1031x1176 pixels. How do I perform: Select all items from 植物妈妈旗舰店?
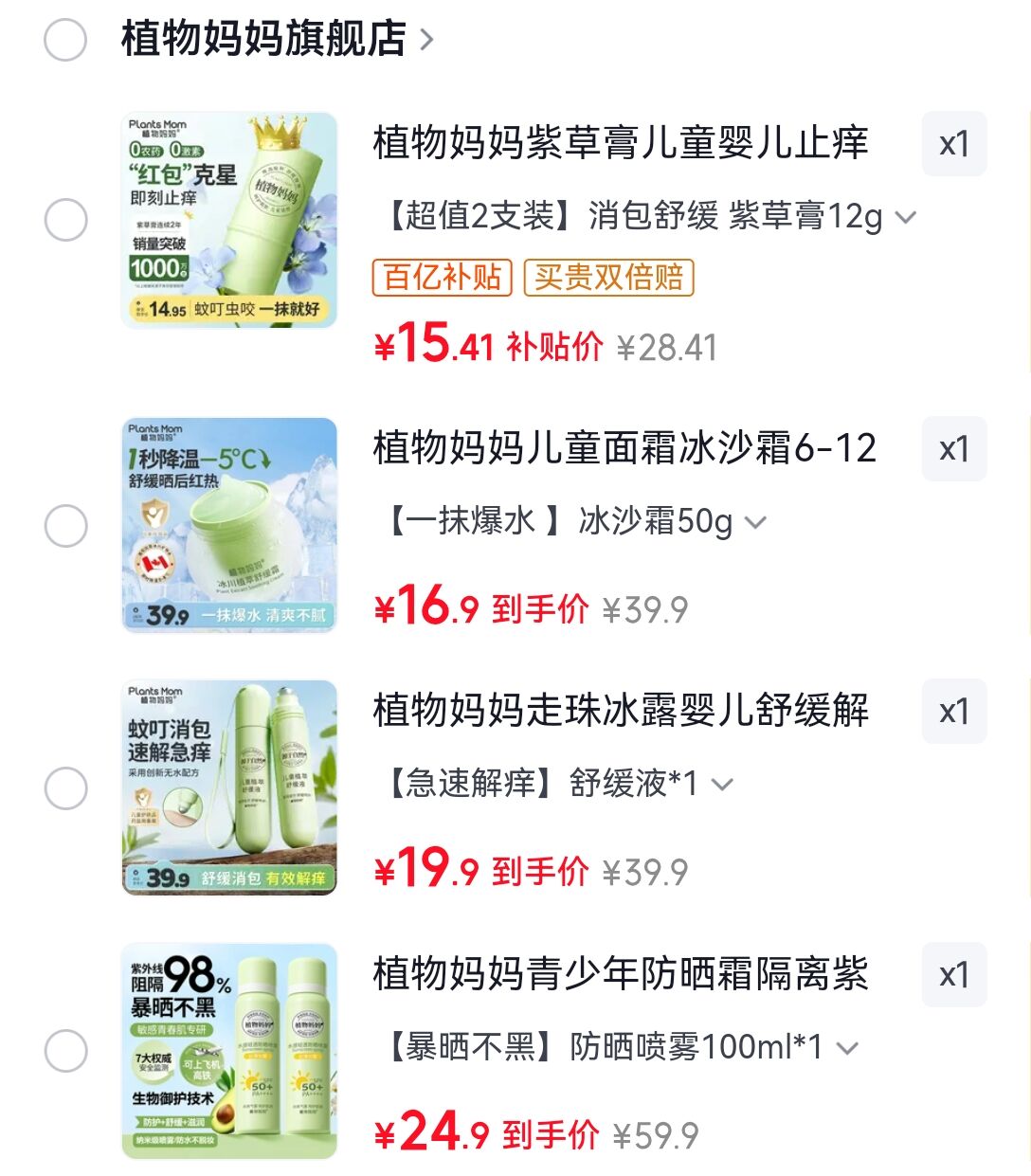pos(65,40)
